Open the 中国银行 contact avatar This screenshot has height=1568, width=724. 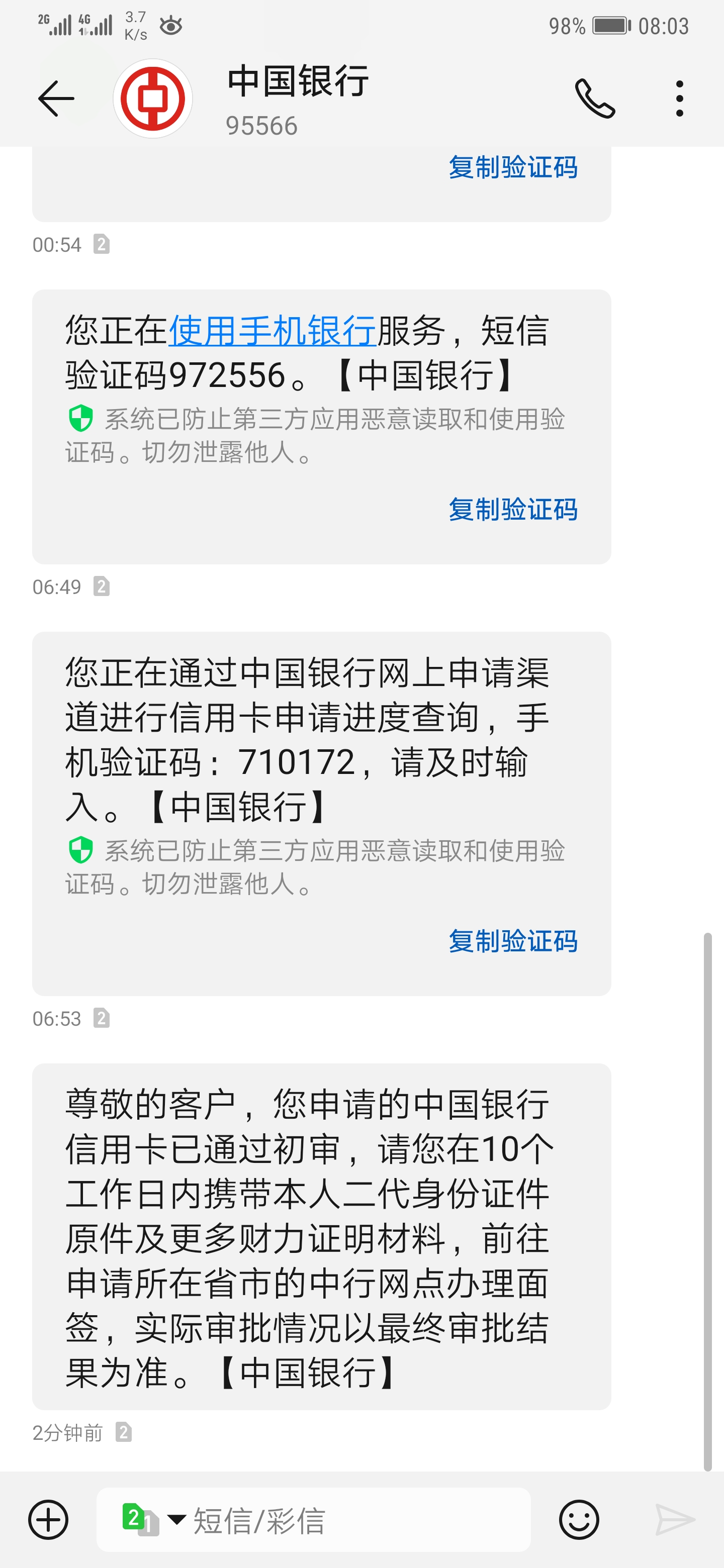(152, 99)
